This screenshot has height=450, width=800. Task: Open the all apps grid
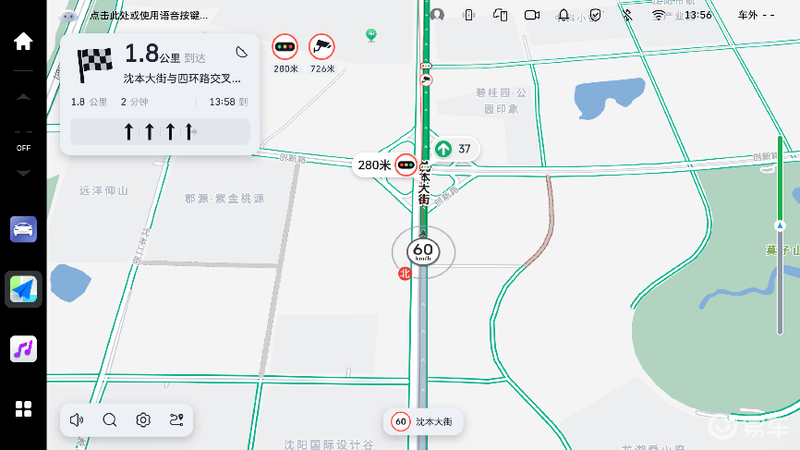[23, 408]
